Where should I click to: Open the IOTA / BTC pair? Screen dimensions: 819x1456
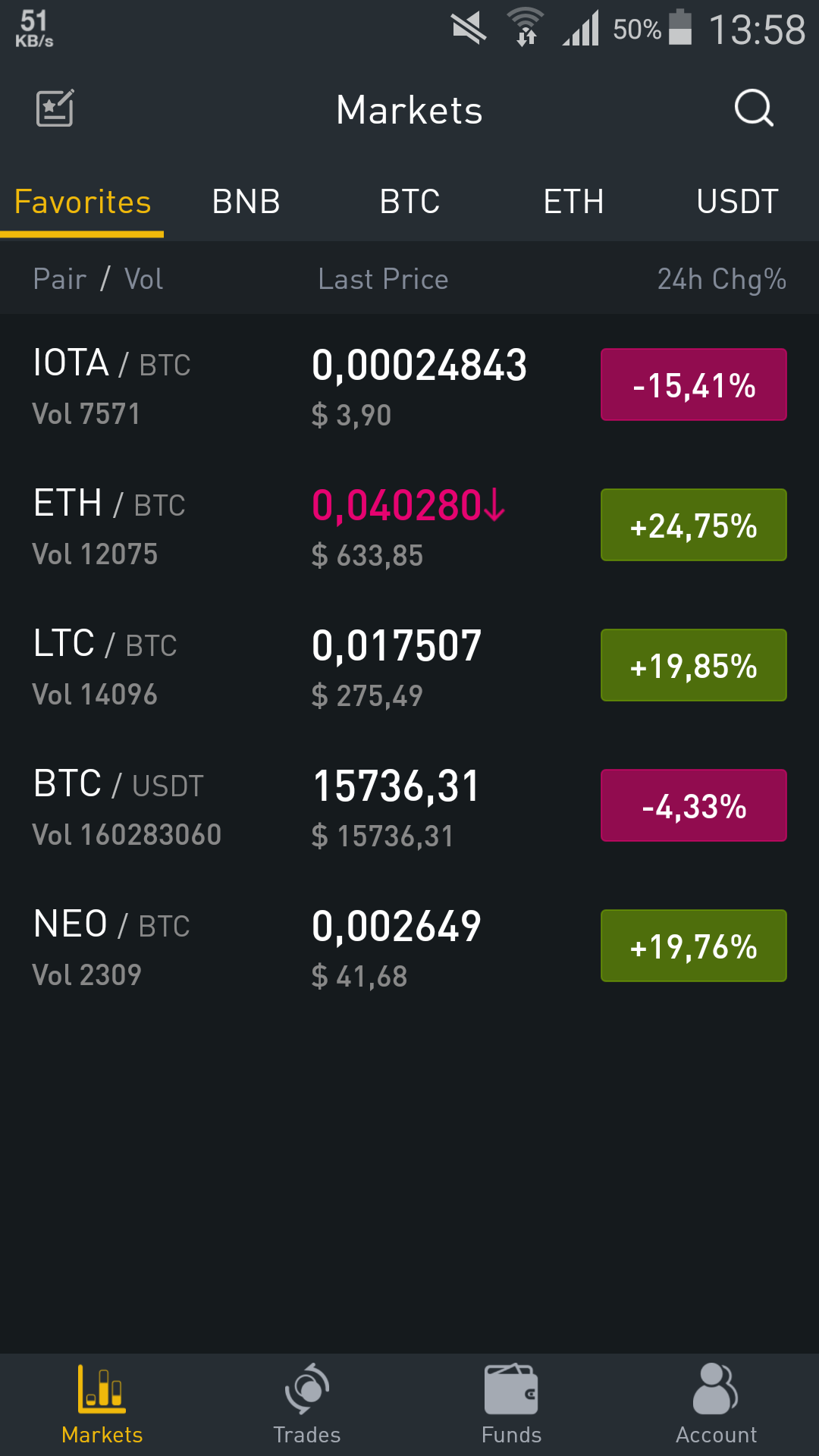click(x=409, y=385)
